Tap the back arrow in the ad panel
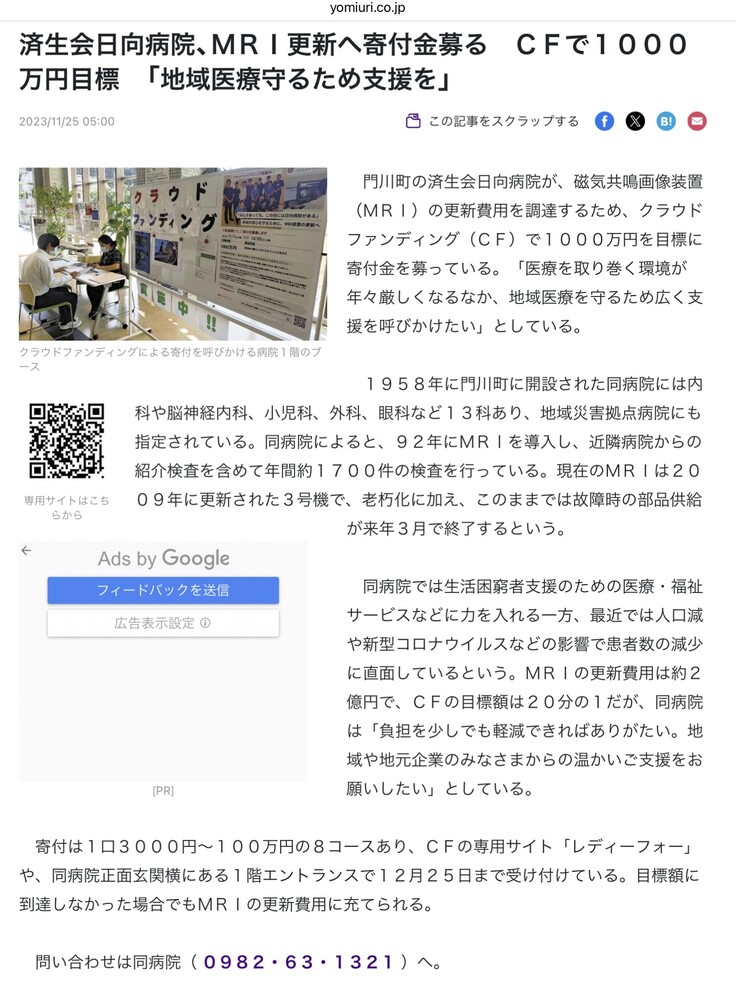 tap(27, 551)
